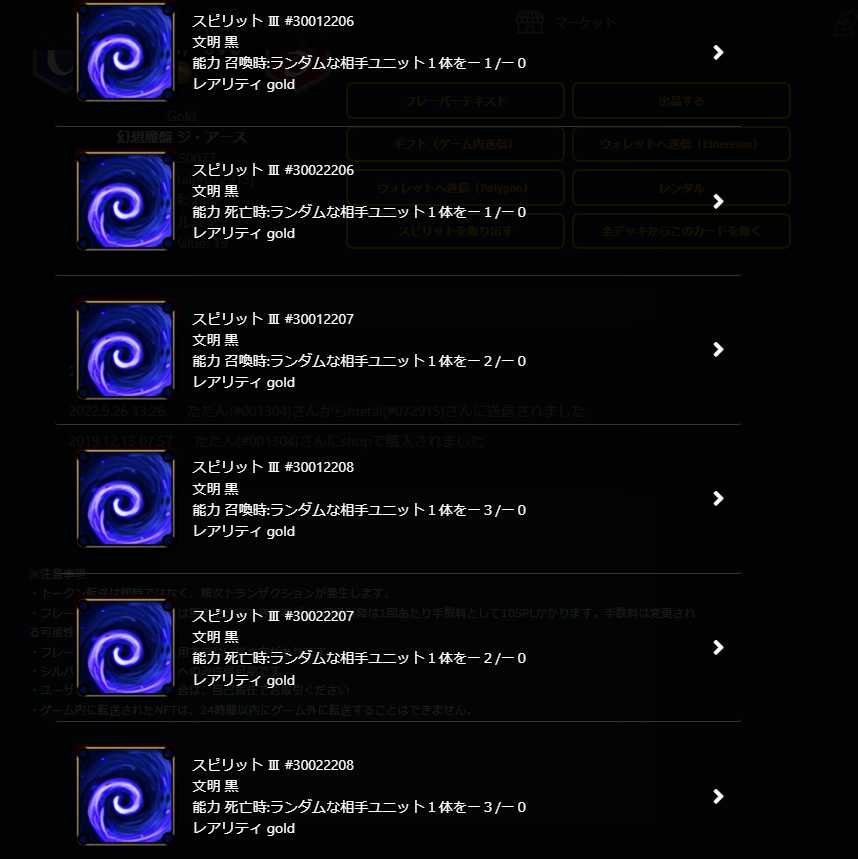This screenshot has width=858, height=859.
Task: Click 全デッキからこのカードを除く button
Action: tap(680, 231)
